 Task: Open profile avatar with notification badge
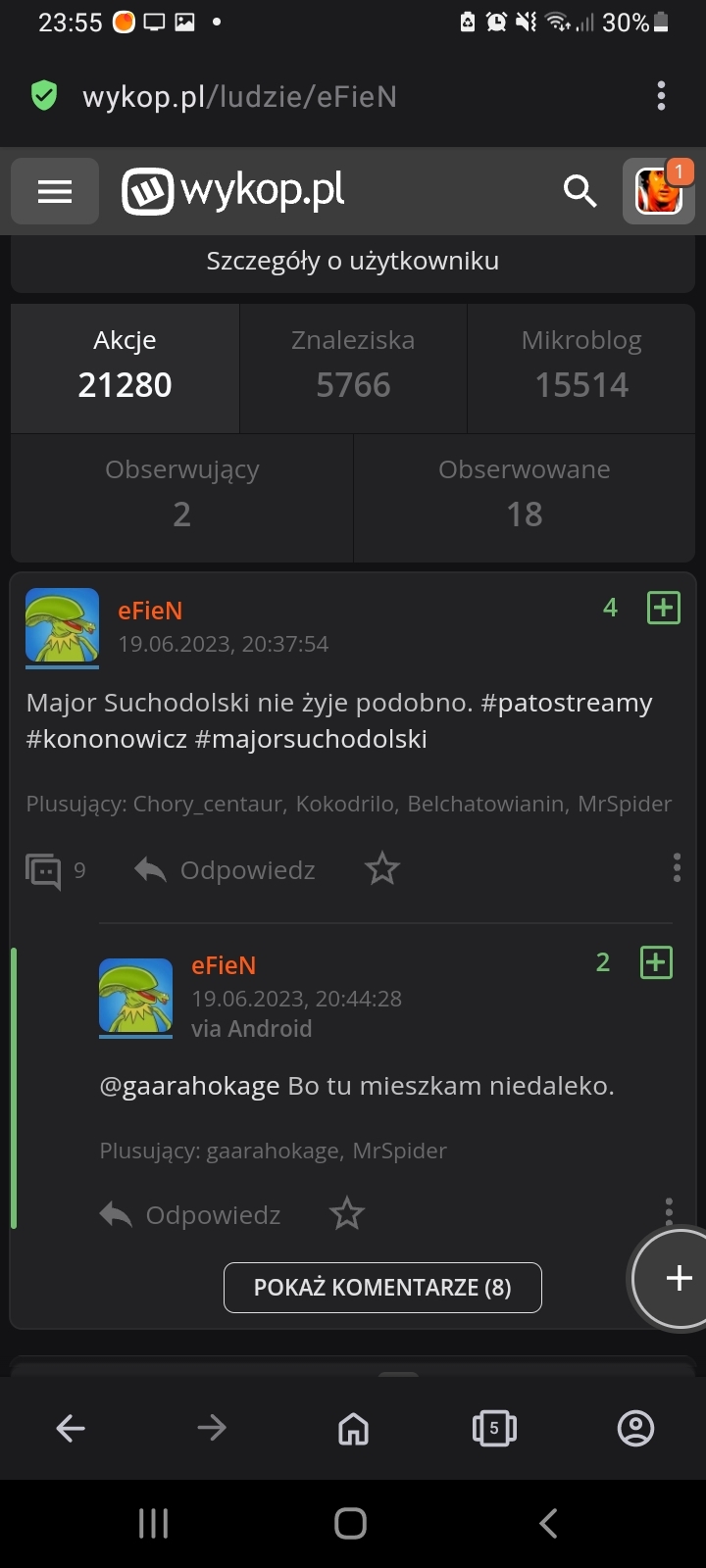coord(659,191)
